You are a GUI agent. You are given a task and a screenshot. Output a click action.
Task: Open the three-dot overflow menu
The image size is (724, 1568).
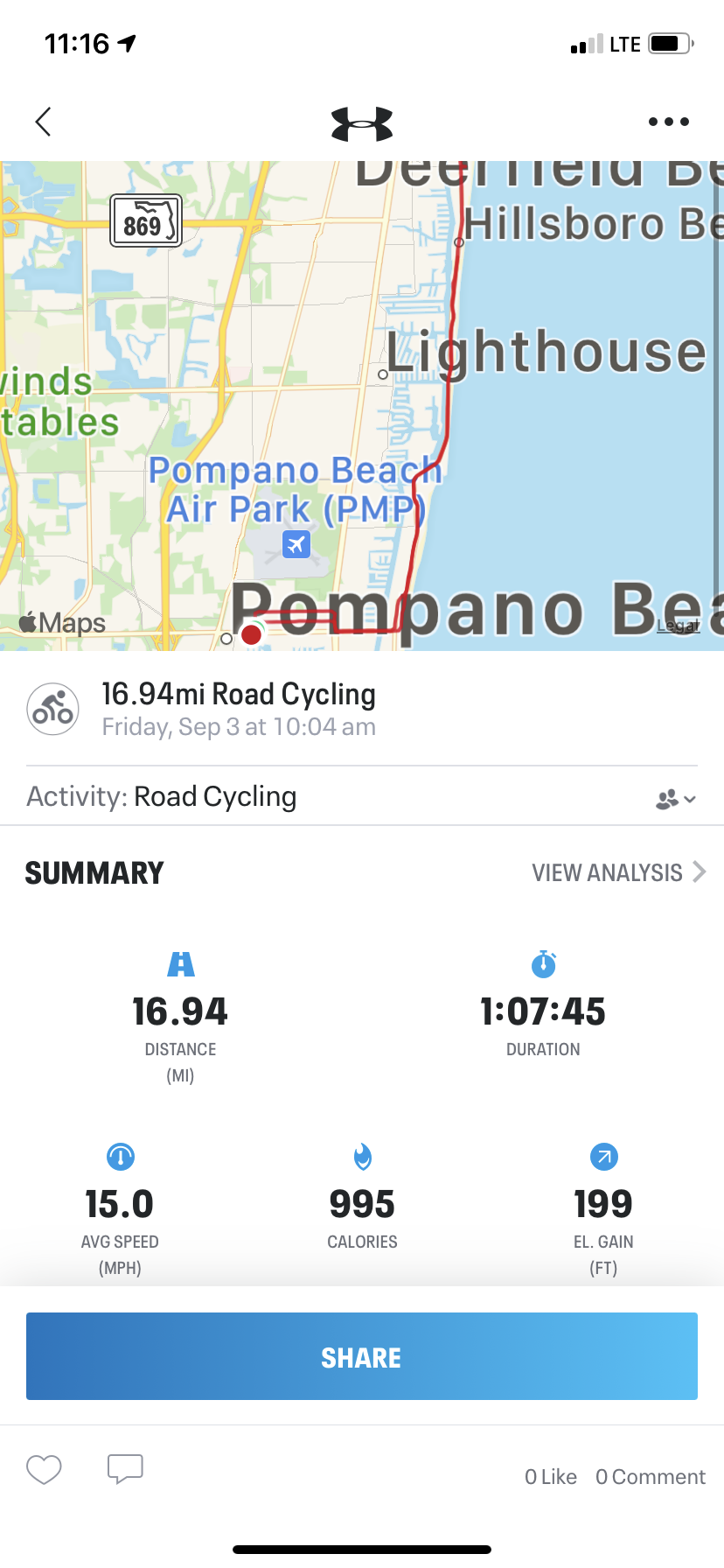click(668, 122)
